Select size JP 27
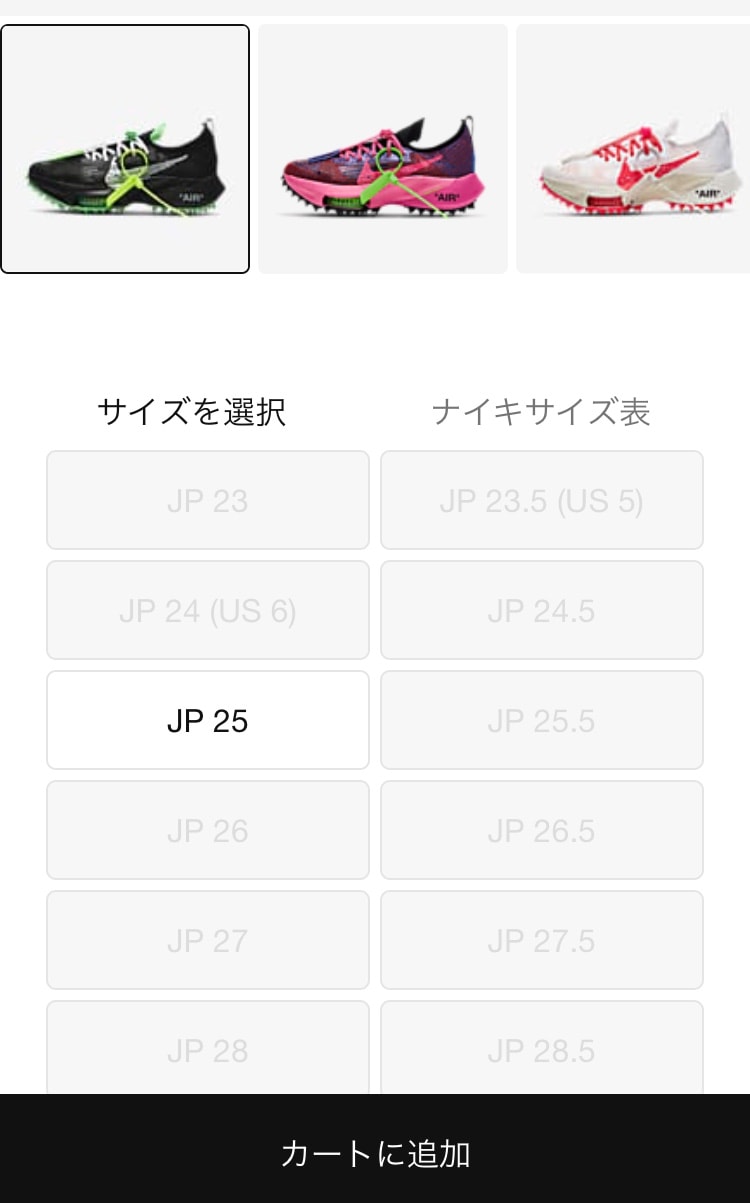 tap(207, 940)
